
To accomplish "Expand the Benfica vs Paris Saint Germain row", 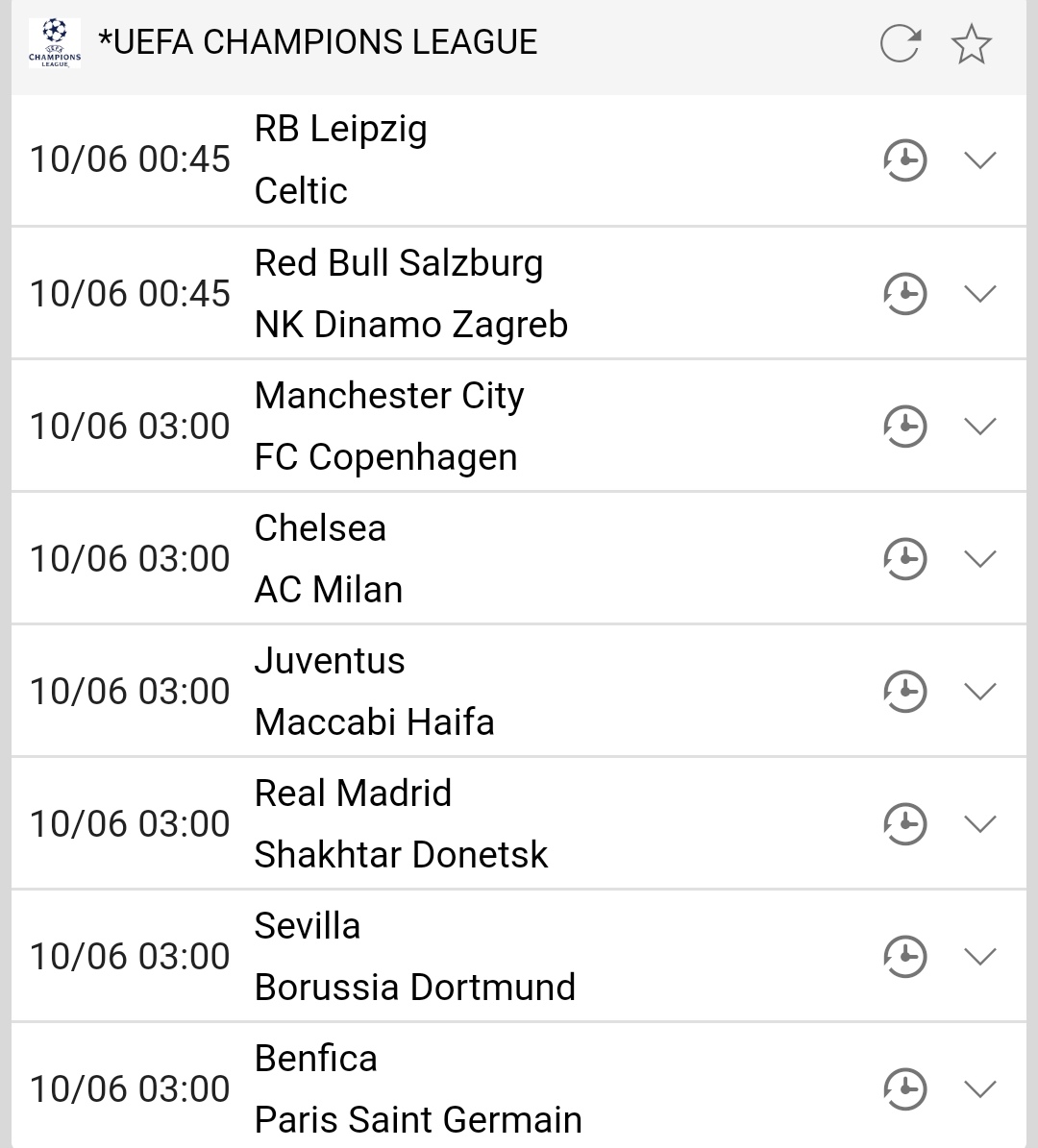I will pyautogui.click(x=979, y=1088).
